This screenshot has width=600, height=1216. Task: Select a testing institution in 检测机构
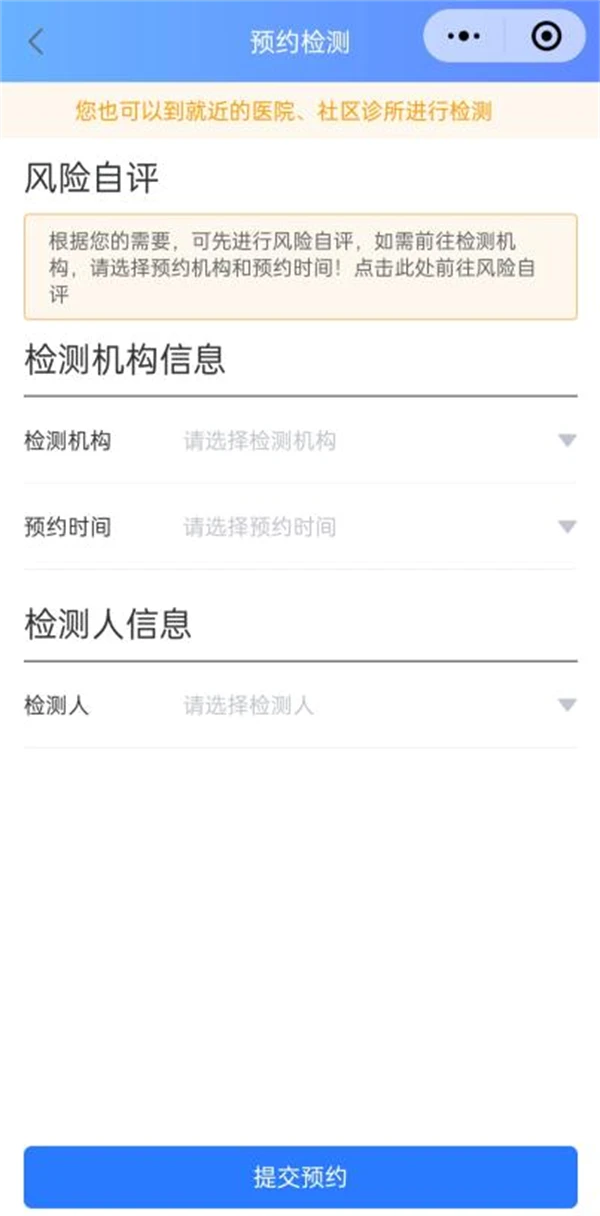point(300,440)
